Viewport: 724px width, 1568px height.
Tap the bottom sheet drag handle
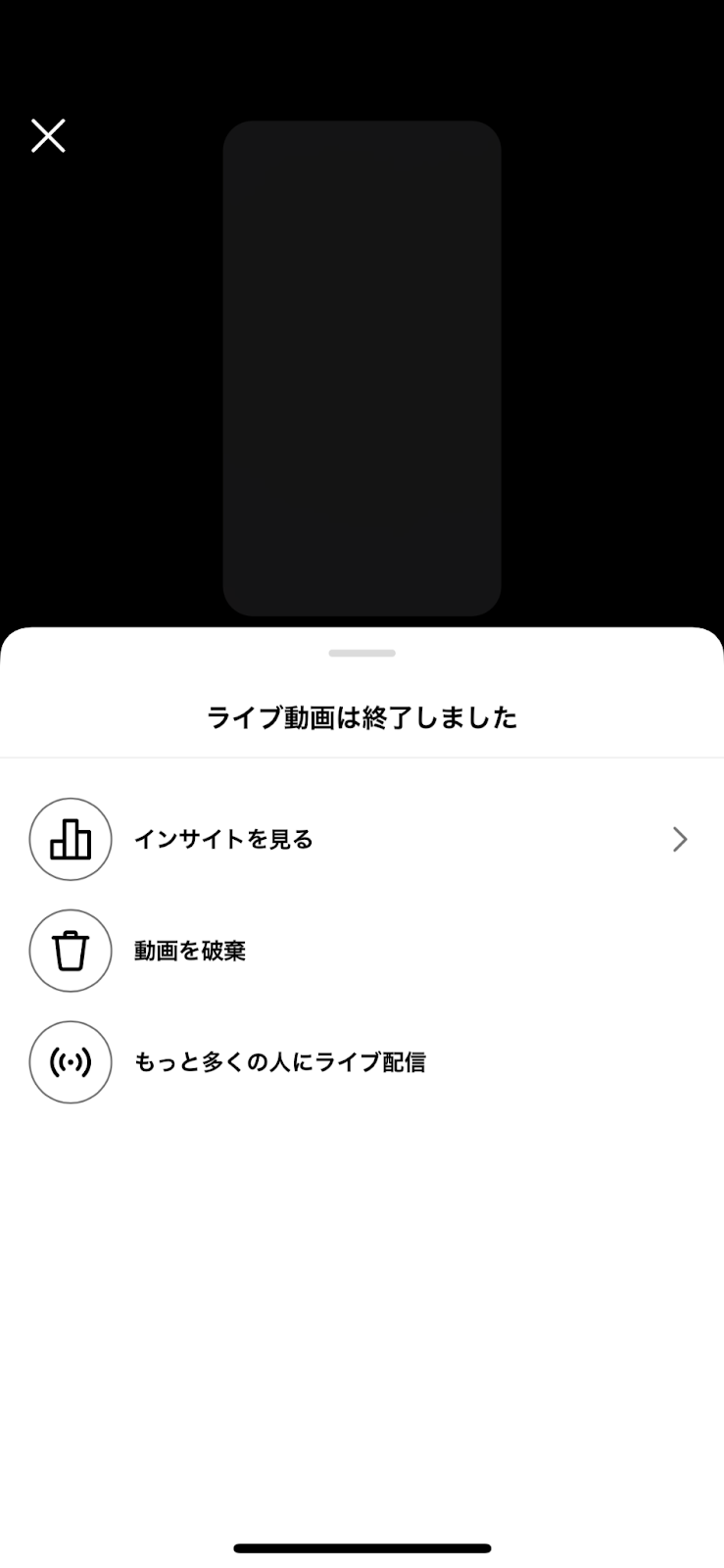(362, 653)
